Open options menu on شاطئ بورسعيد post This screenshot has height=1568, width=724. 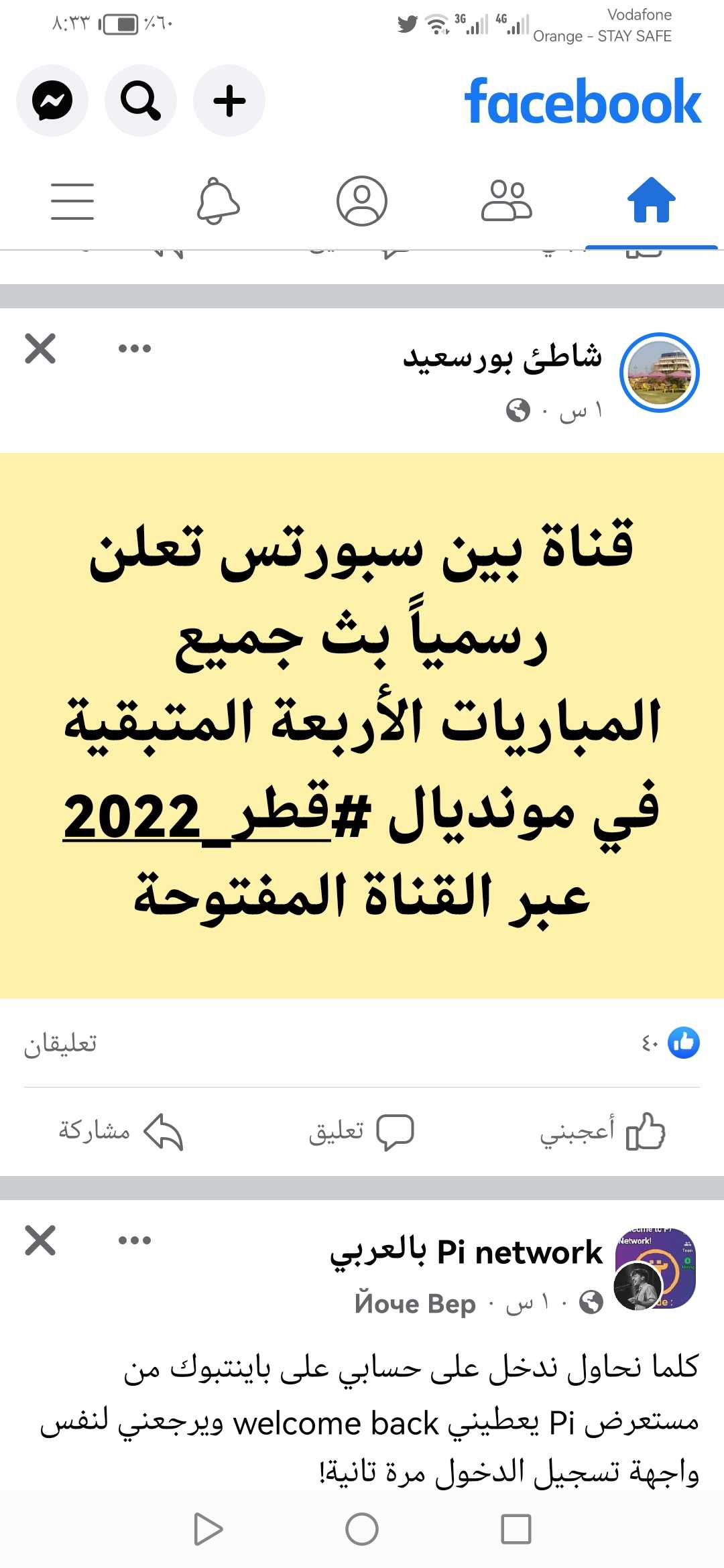click(x=135, y=348)
